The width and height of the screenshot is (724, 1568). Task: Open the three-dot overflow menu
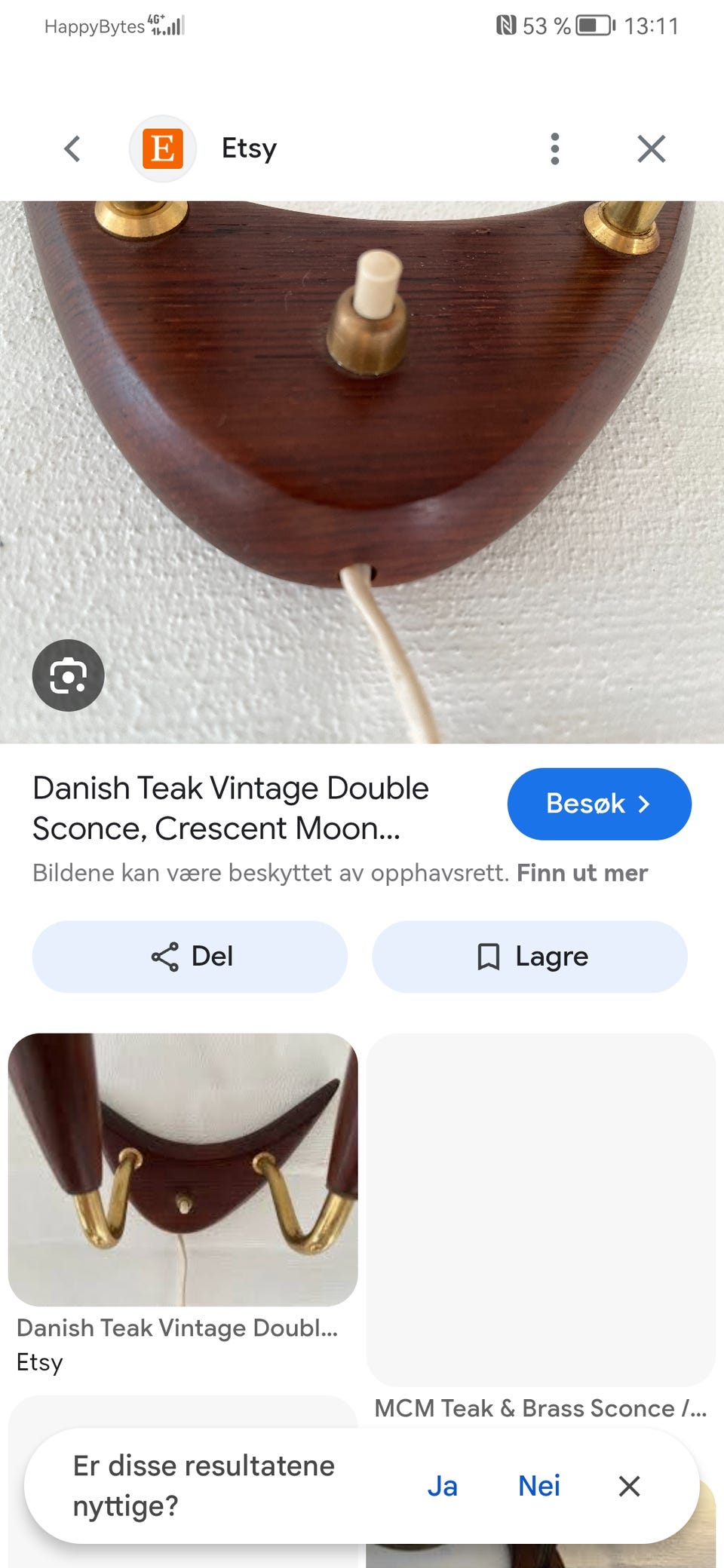click(x=555, y=149)
